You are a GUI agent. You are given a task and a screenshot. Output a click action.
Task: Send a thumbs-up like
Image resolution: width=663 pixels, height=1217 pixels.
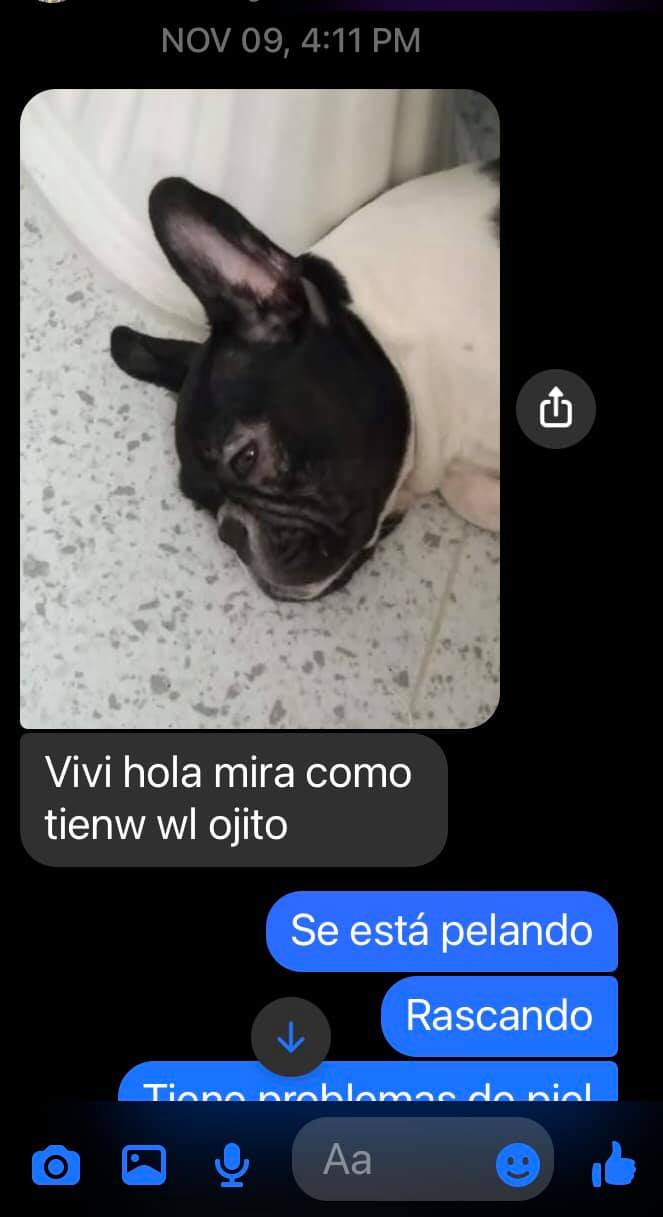612,1164
